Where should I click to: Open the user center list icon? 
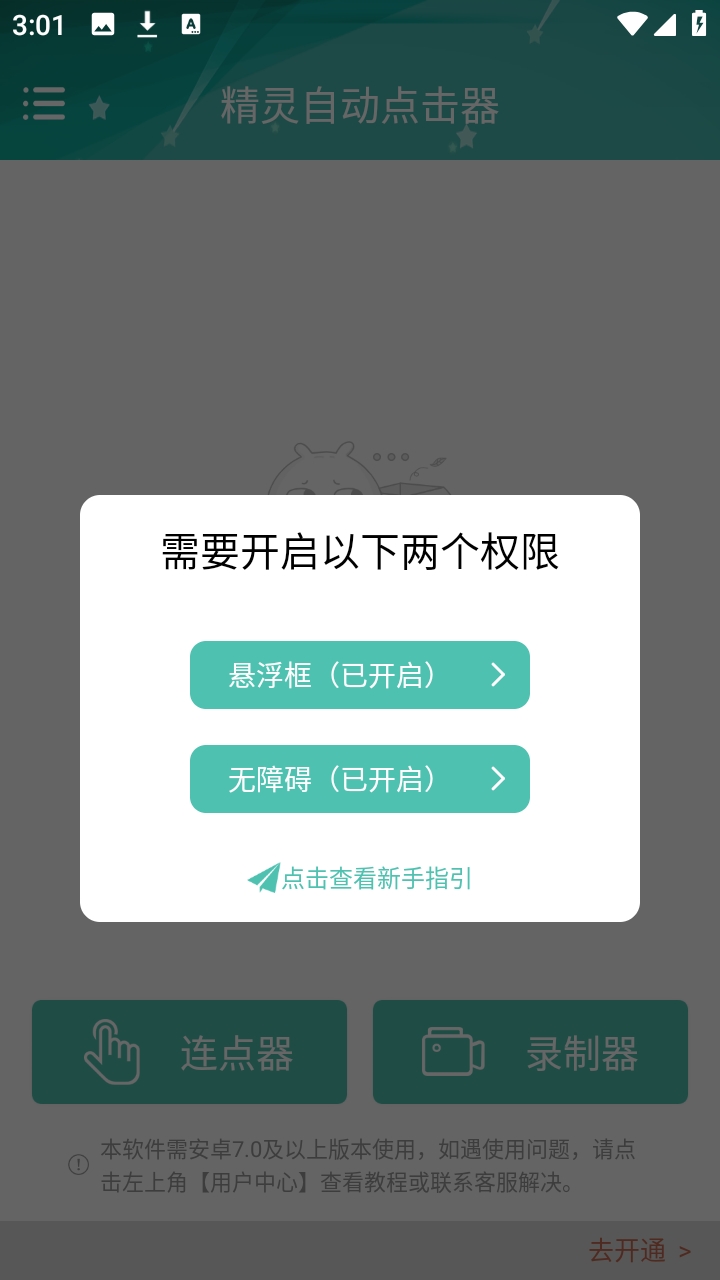[44, 104]
